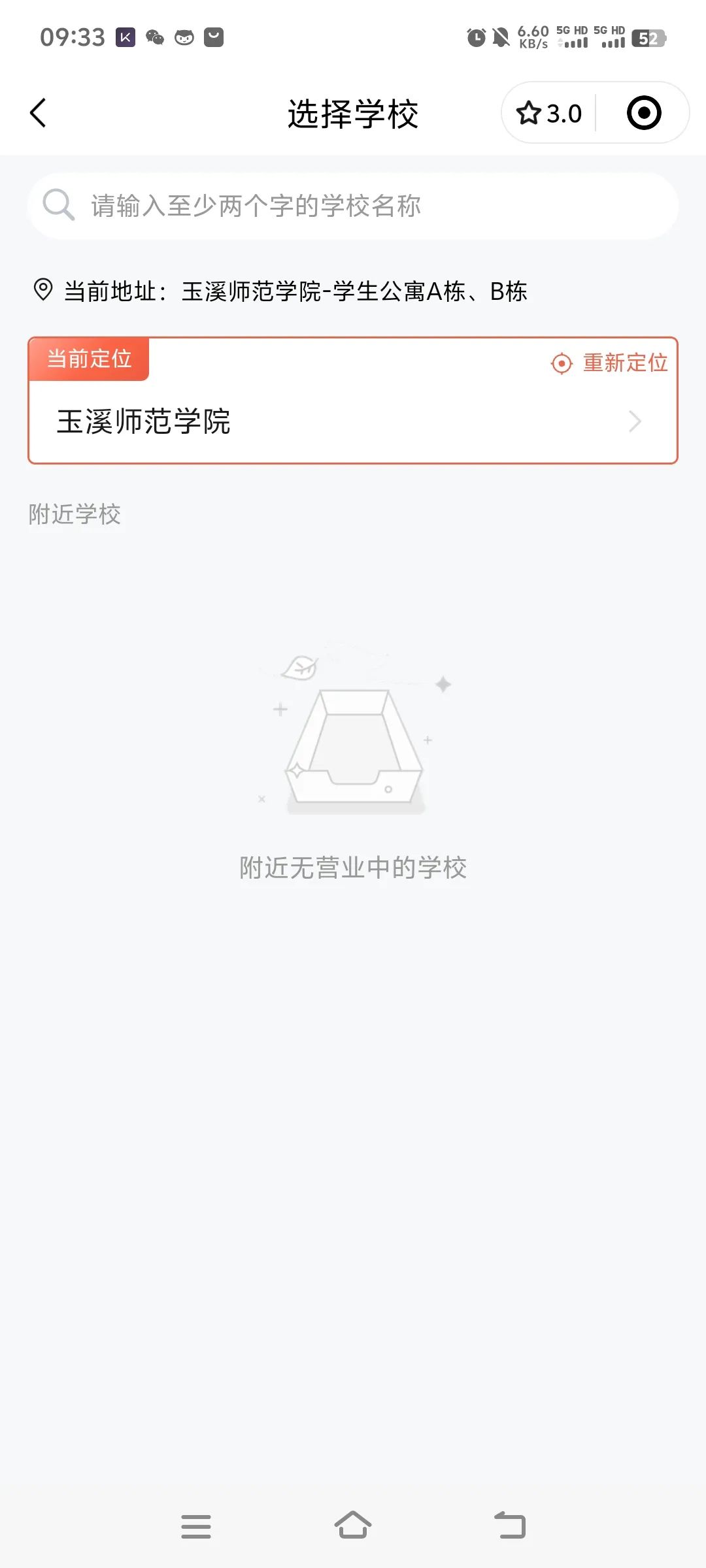Click the circular target icon in top-right capsule
The image size is (706, 1568).
pos(643,112)
